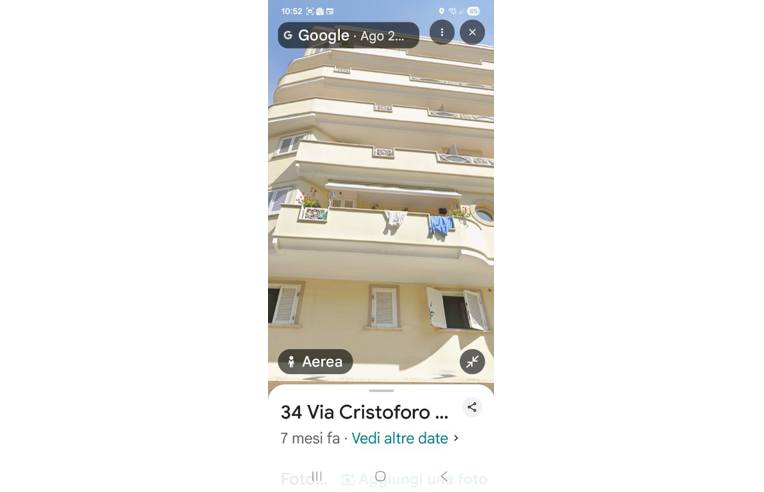Image resolution: width=764 pixels, height=492 pixels.
Task: Open the three-dot overflow menu
Action: 441,32
